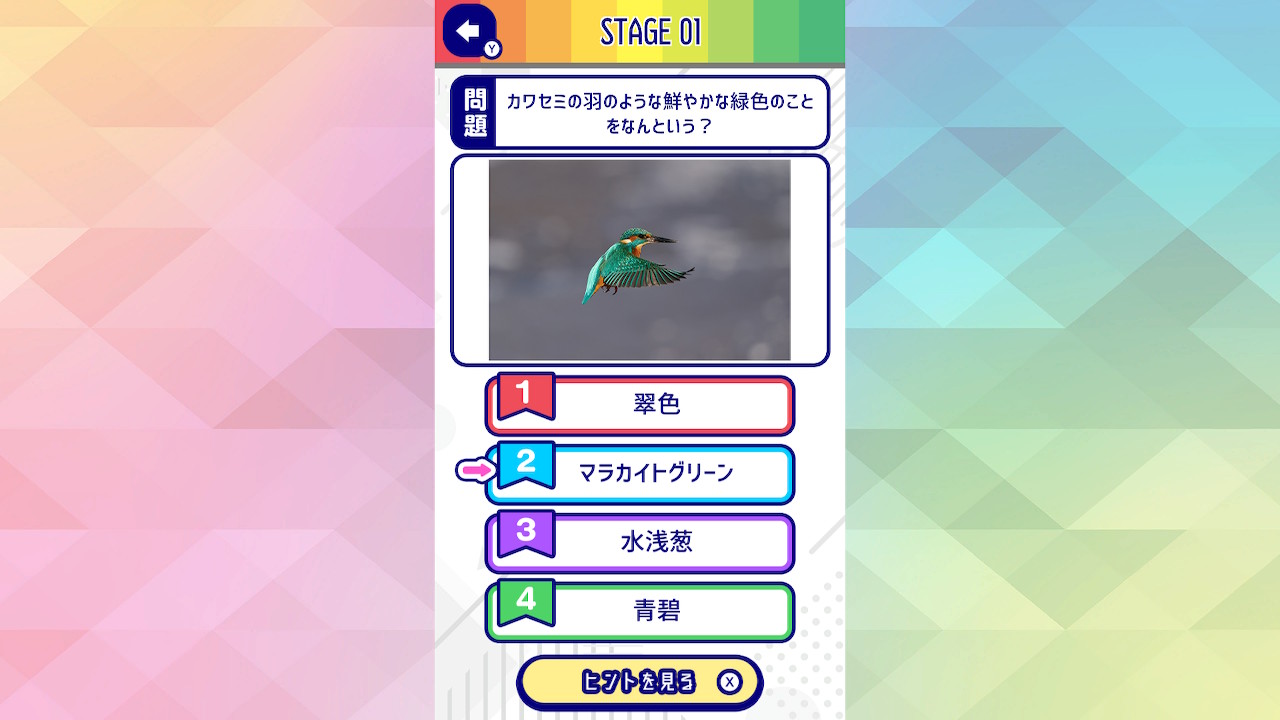Tap the ヒントを見る hint button
This screenshot has width=1280, height=720.
tap(640, 683)
